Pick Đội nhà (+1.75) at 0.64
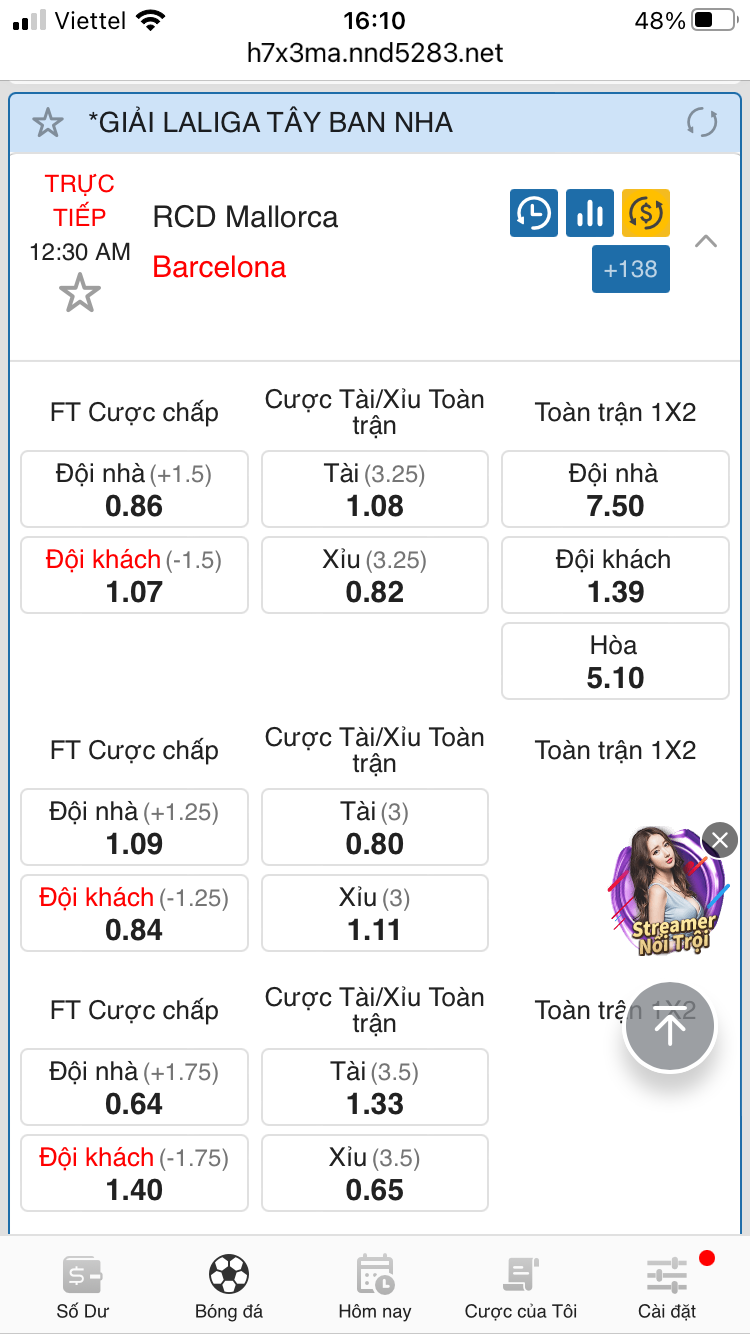This screenshot has width=750, height=1334. tap(134, 1087)
